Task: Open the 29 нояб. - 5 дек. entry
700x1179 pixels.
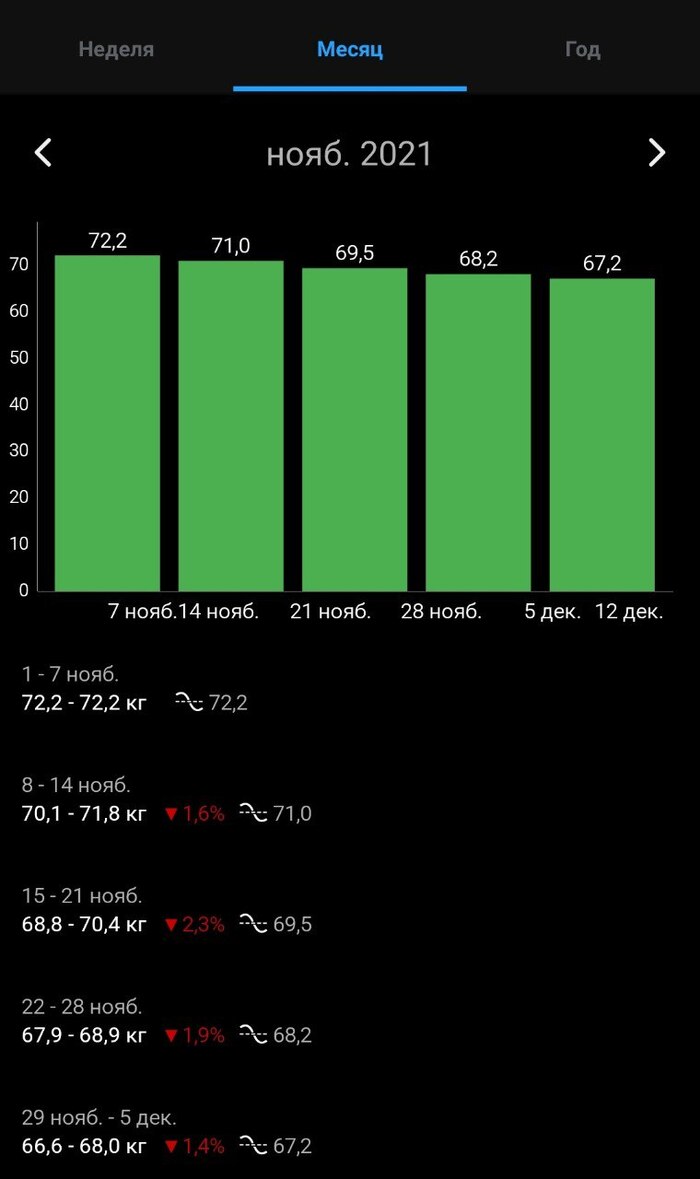Action: [166, 1133]
